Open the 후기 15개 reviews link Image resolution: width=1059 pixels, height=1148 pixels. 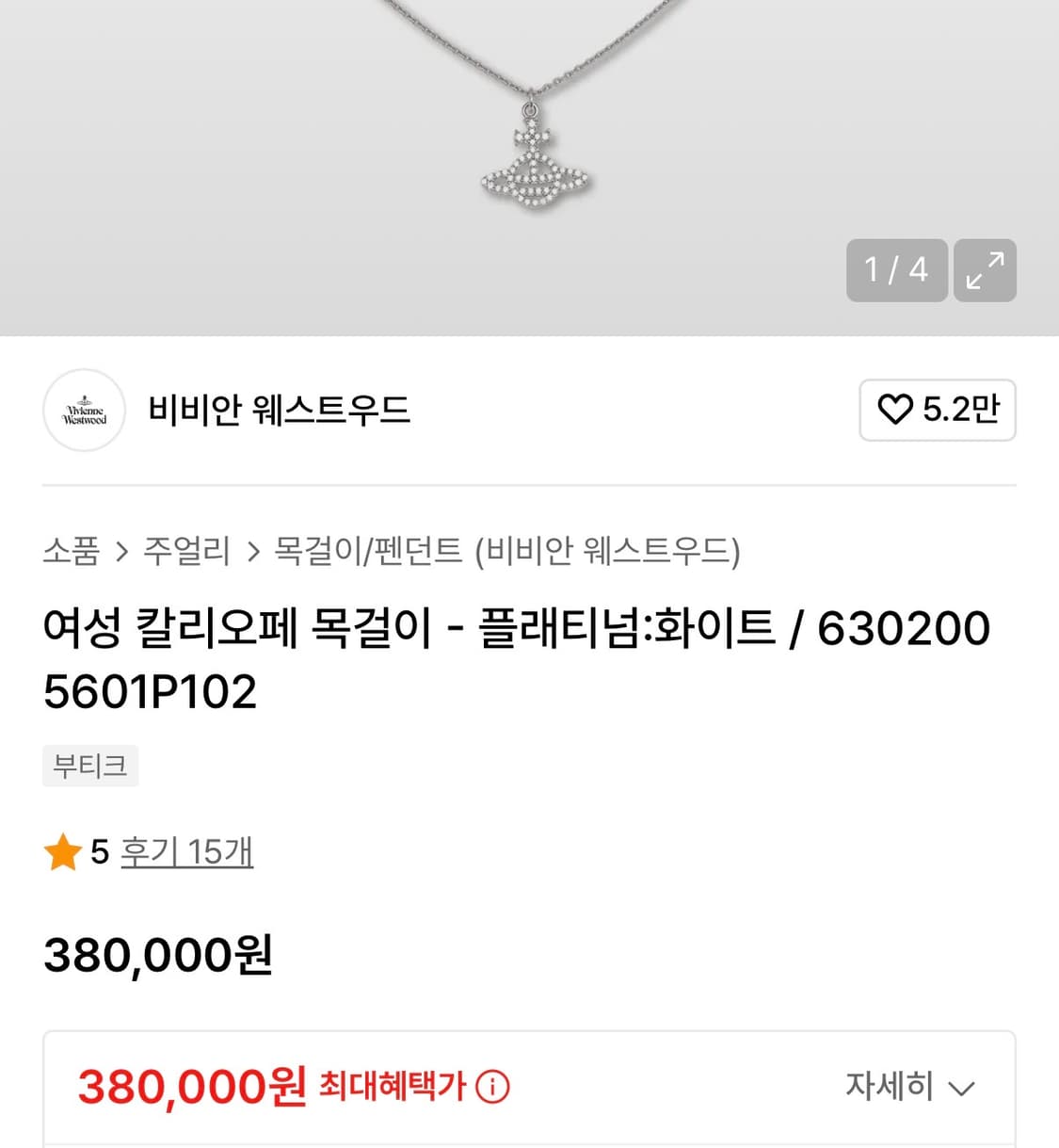click(x=186, y=851)
